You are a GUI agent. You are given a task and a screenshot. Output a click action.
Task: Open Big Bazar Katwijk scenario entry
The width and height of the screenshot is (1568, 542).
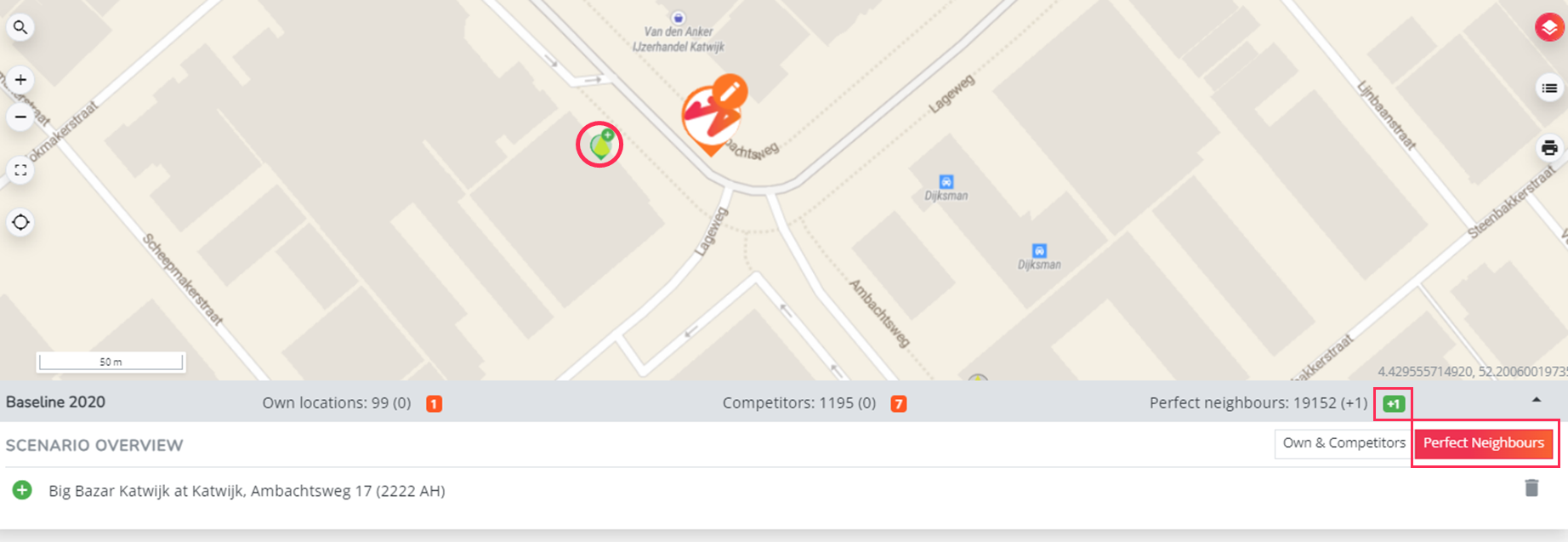coord(247,491)
